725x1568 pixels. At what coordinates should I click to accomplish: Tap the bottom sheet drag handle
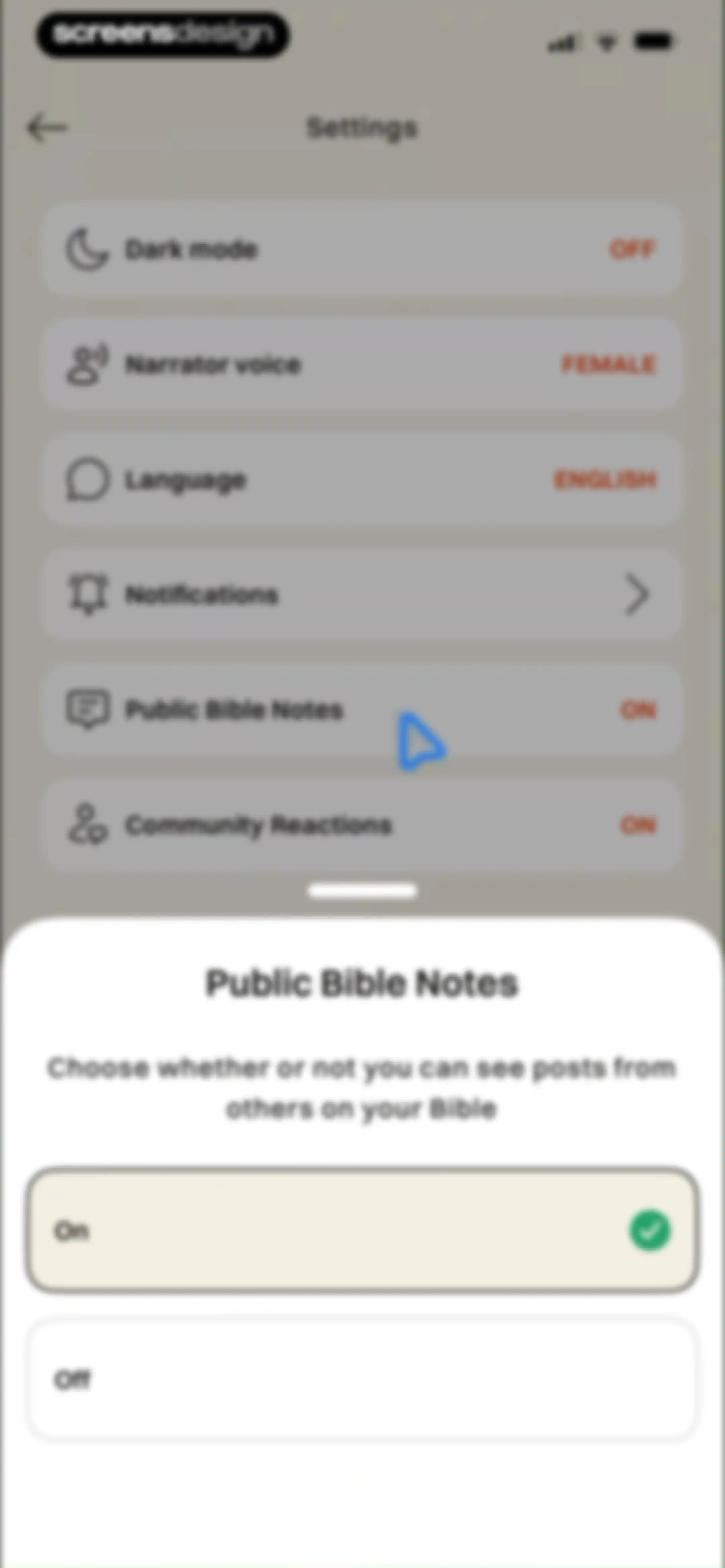click(363, 891)
